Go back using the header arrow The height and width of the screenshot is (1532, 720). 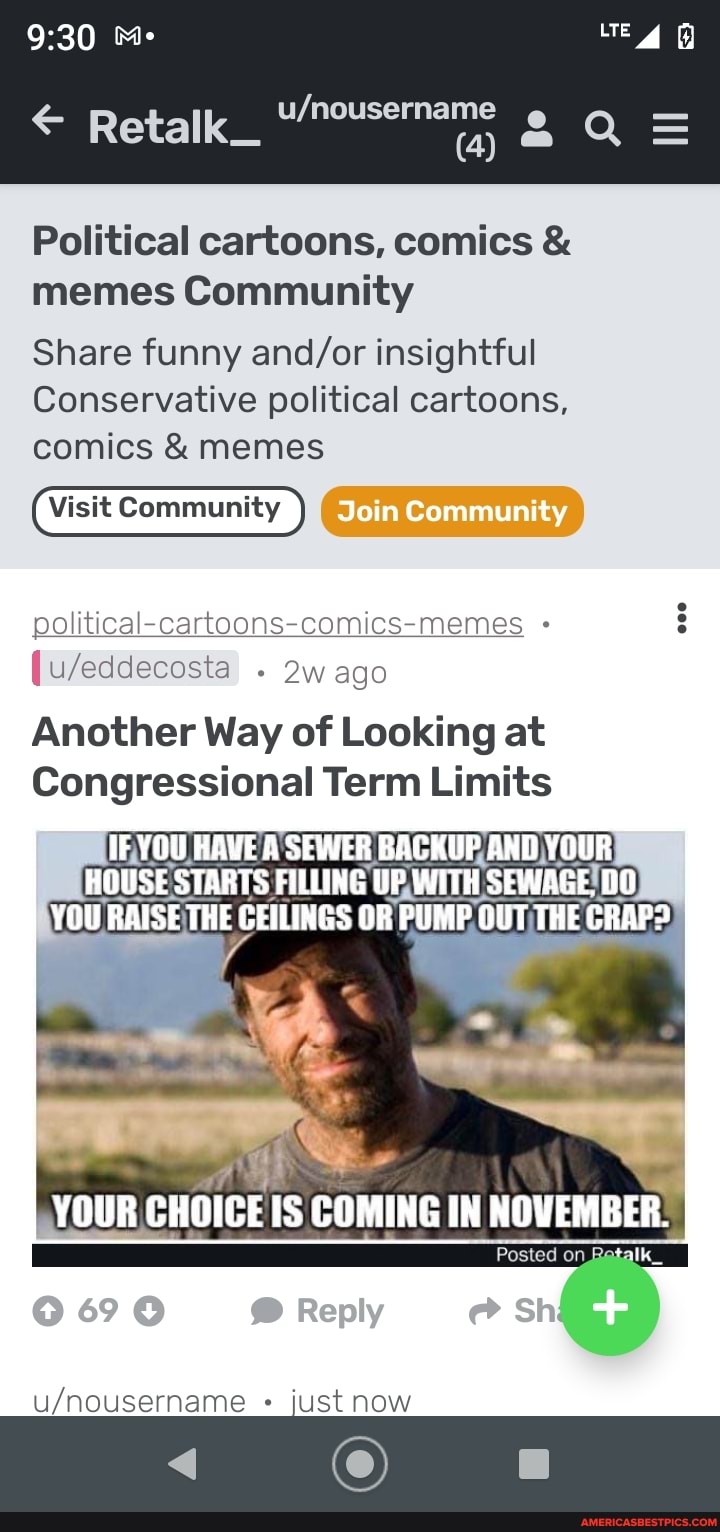(47, 124)
